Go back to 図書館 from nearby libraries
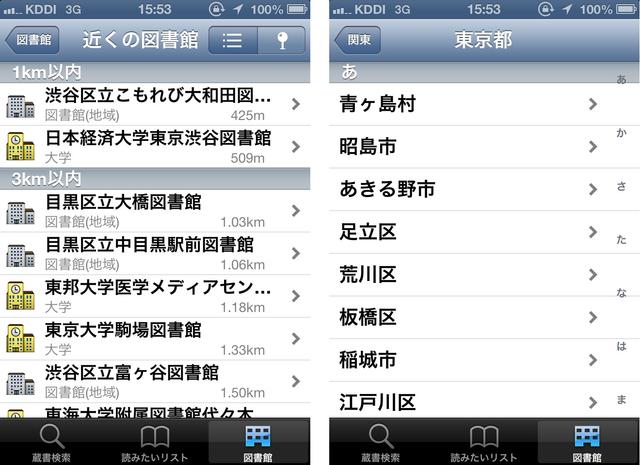640x465 pixels. (x=31, y=41)
